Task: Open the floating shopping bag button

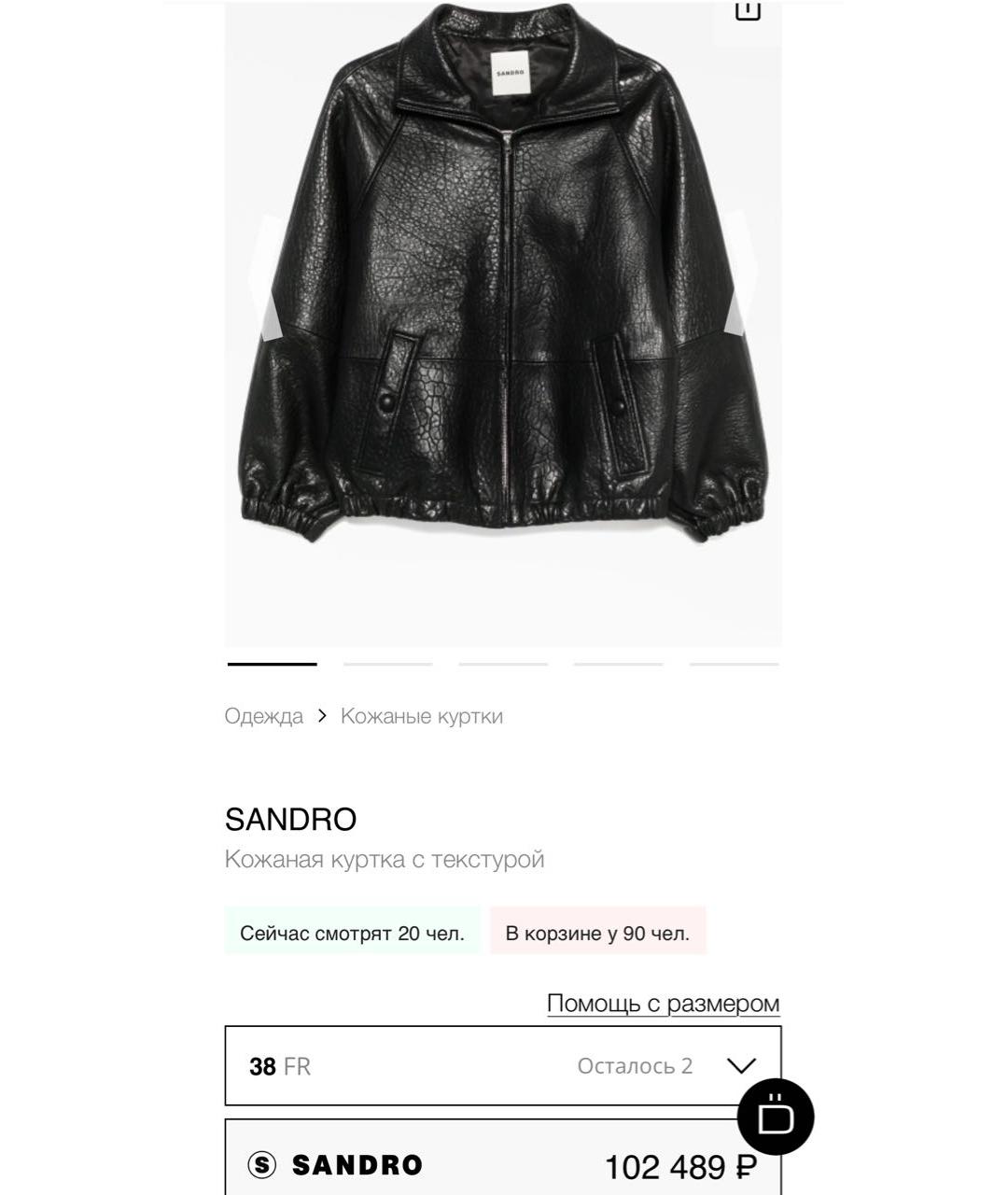Action: click(776, 1117)
